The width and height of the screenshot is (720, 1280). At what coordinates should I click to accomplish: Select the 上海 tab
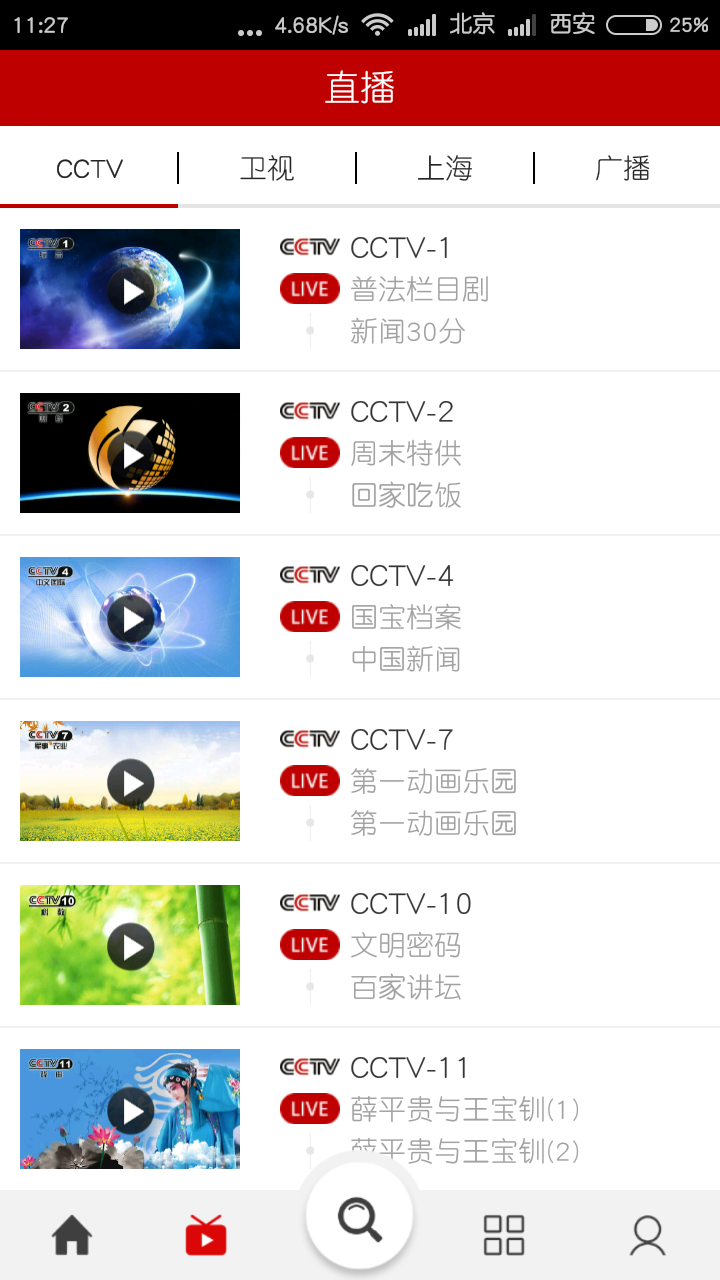click(445, 169)
